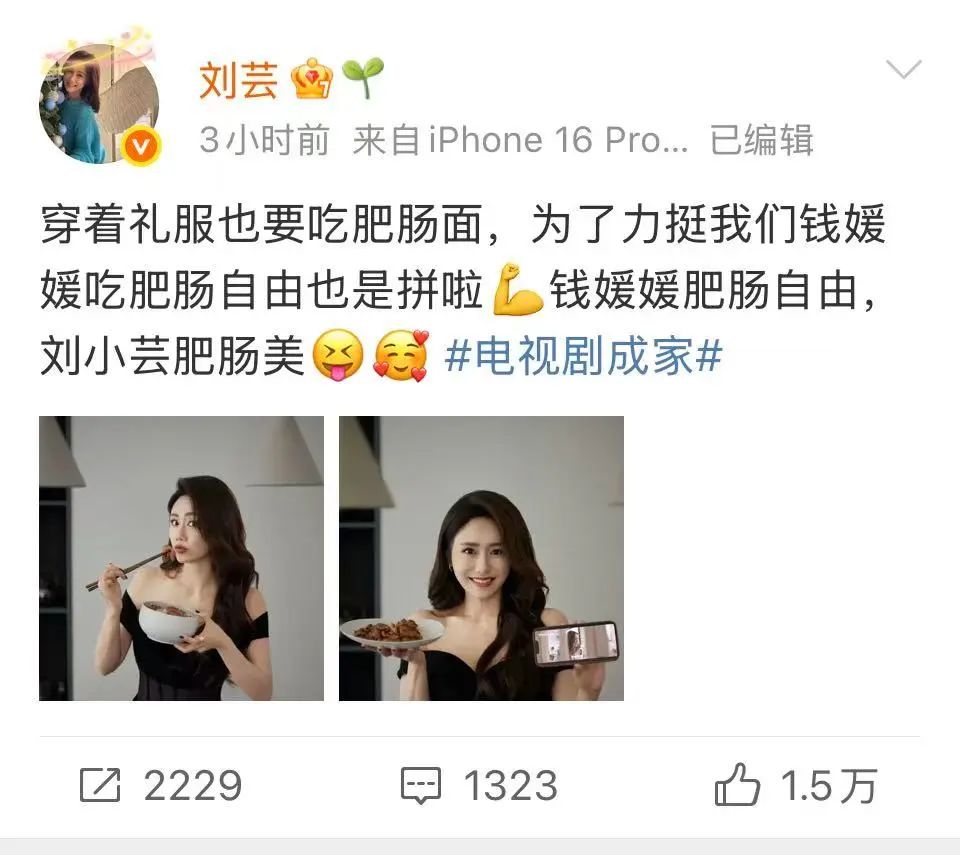Repost this post with 2229 shares
Viewport: 960px width, 855px height.
tap(161, 786)
